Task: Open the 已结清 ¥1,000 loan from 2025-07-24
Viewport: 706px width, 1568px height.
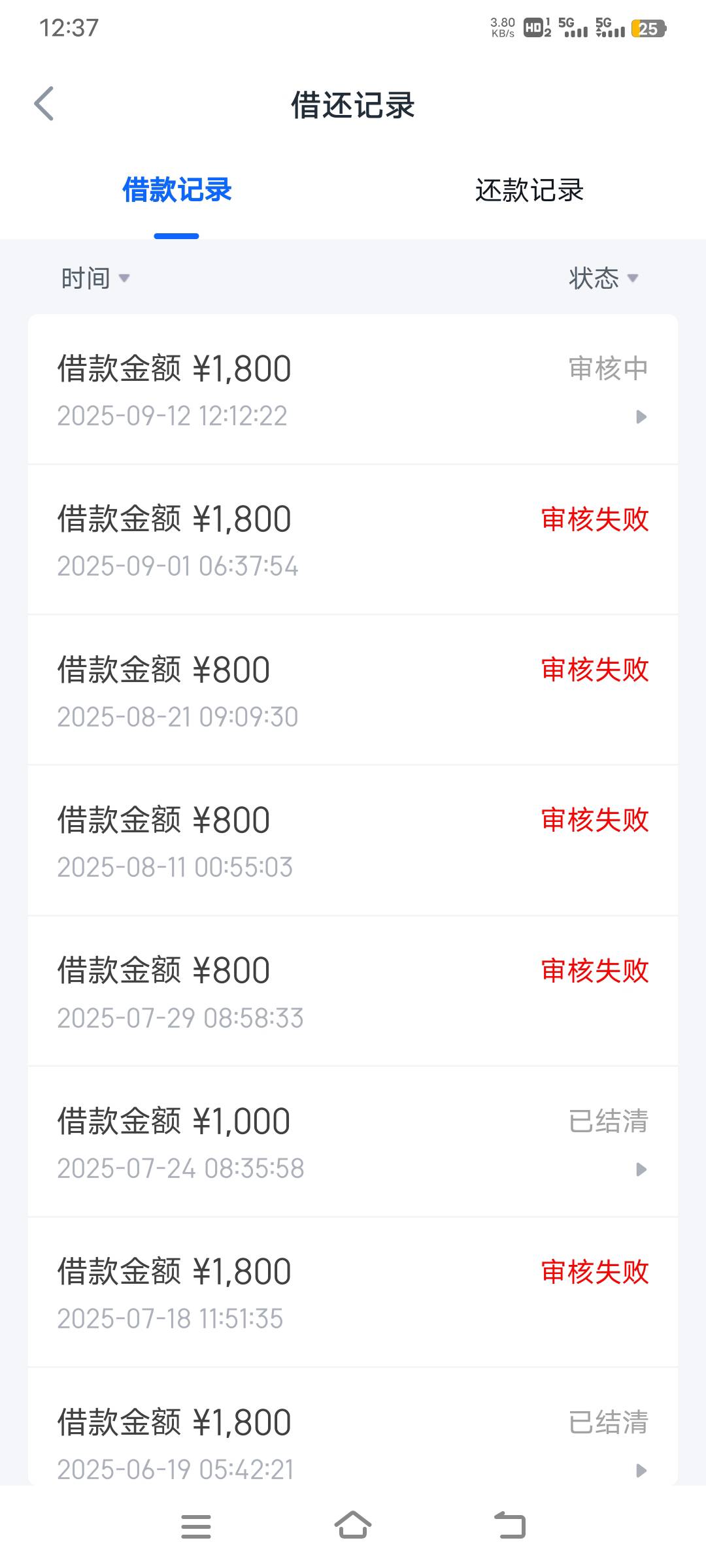Action: coord(353,1142)
